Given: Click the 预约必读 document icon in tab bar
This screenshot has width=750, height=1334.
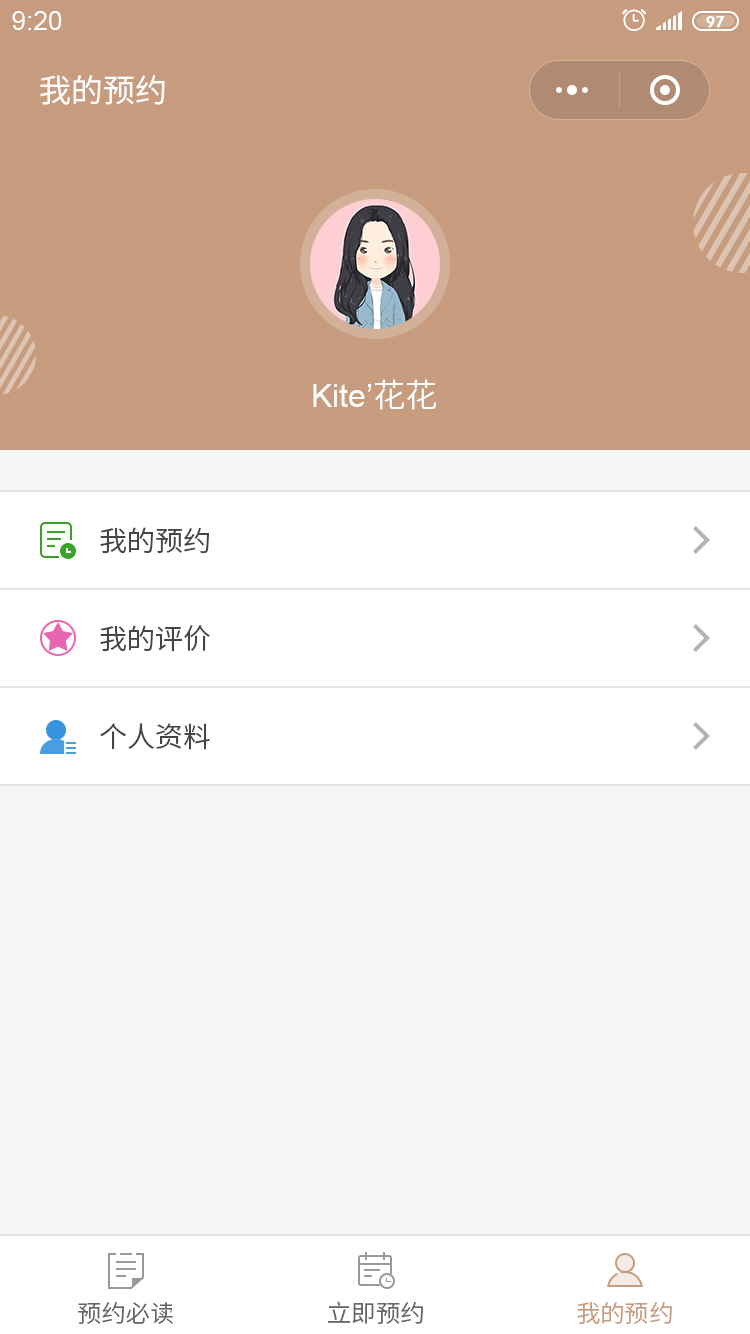Looking at the screenshot, I should click(124, 1271).
